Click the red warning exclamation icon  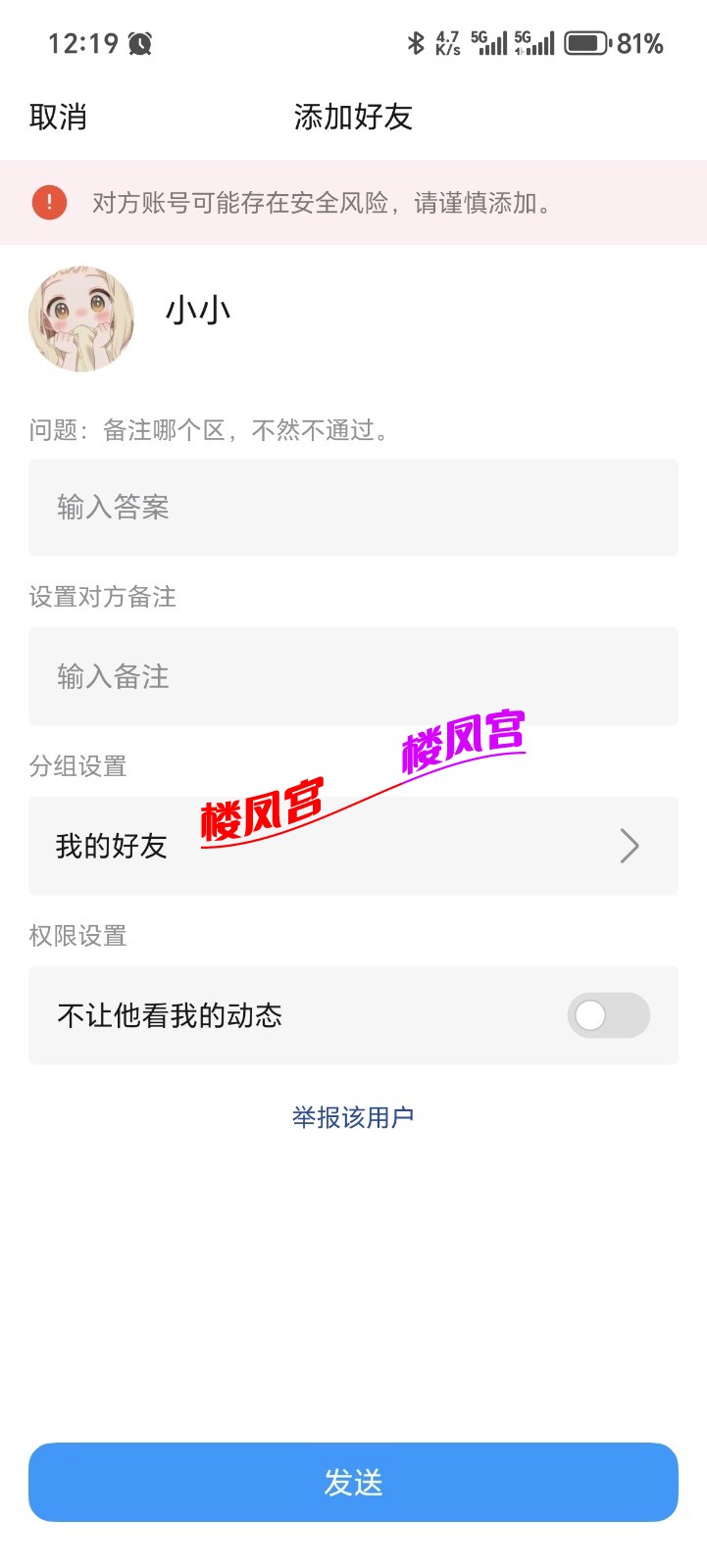coord(48,201)
